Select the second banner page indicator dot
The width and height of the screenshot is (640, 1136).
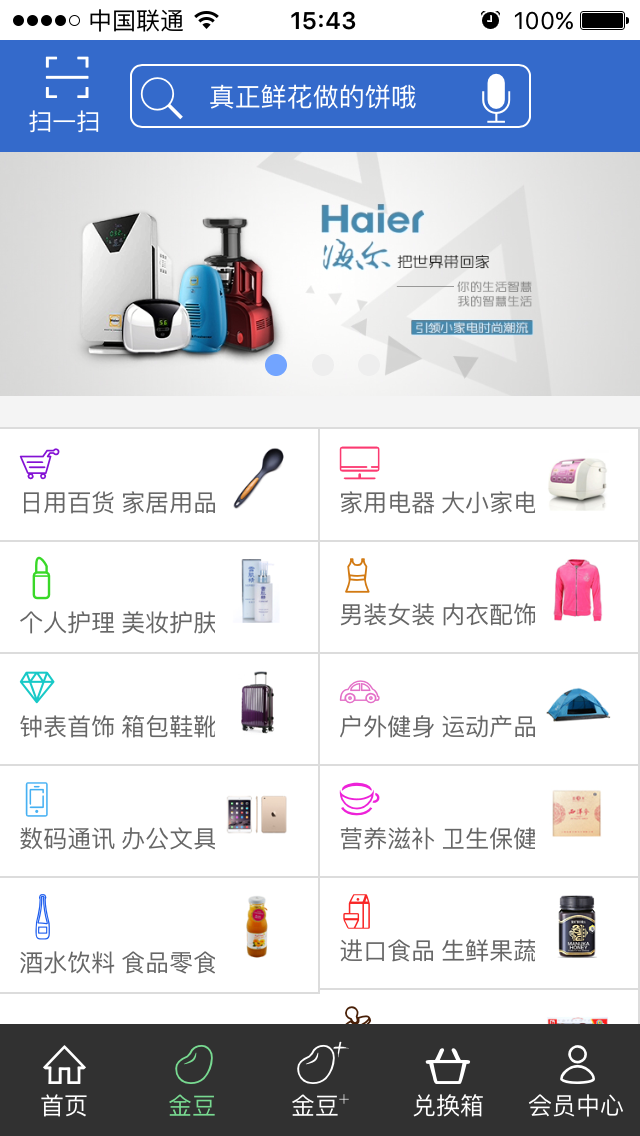[323, 365]
